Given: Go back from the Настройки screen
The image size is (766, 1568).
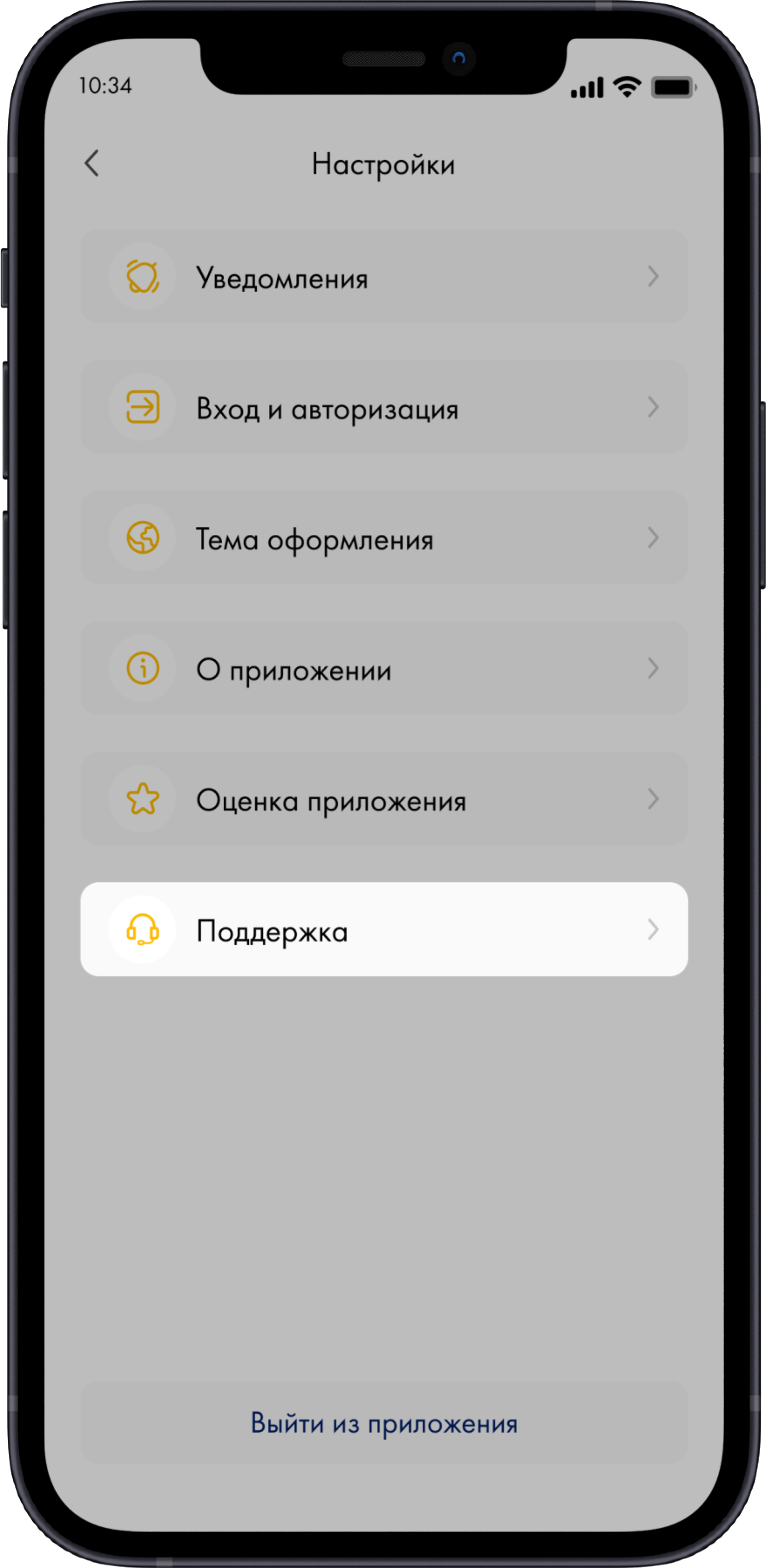Looking at the screenshot, I should click(92, 163).
